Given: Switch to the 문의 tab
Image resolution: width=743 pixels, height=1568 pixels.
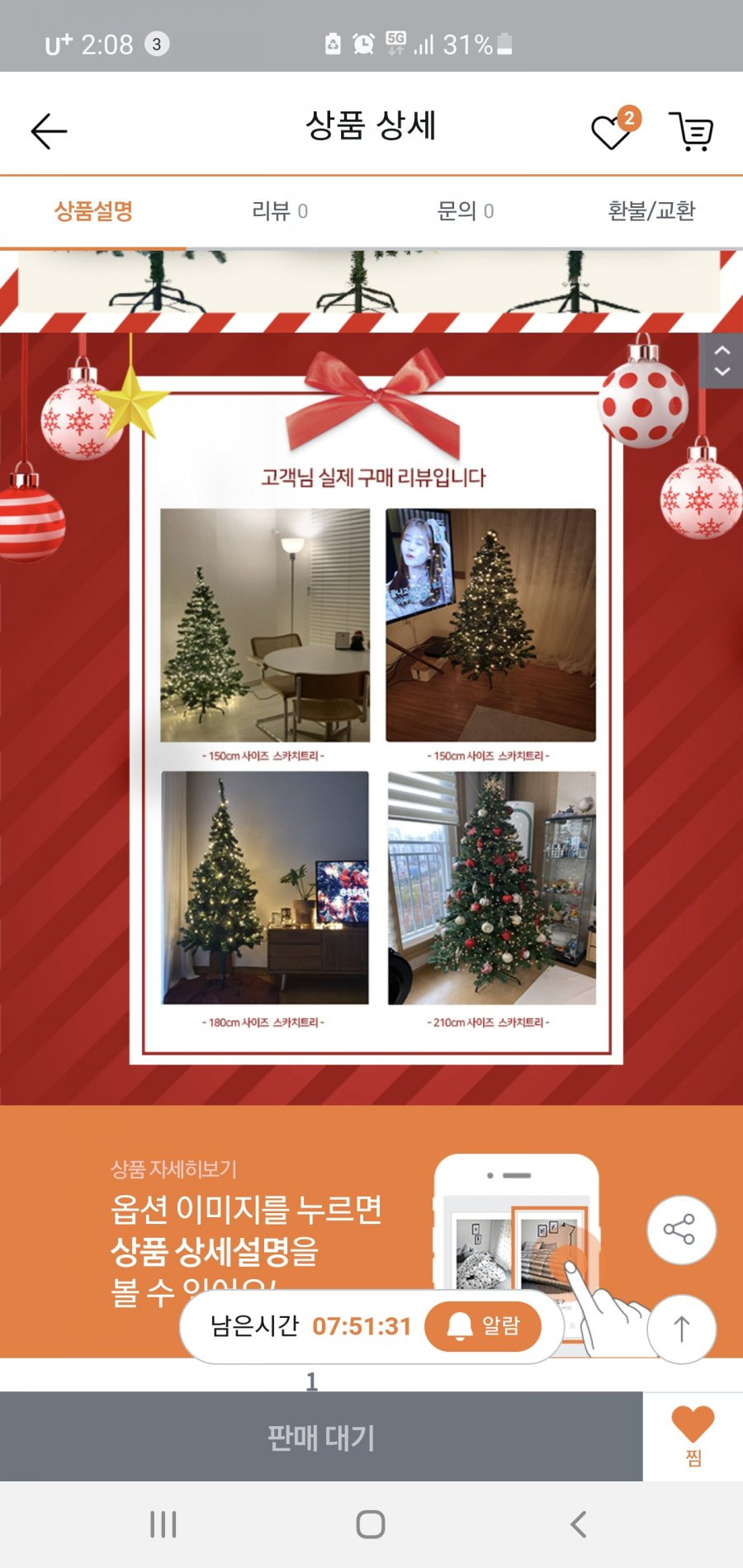Looking at the screenshot, I should click(x=465, y=211).
